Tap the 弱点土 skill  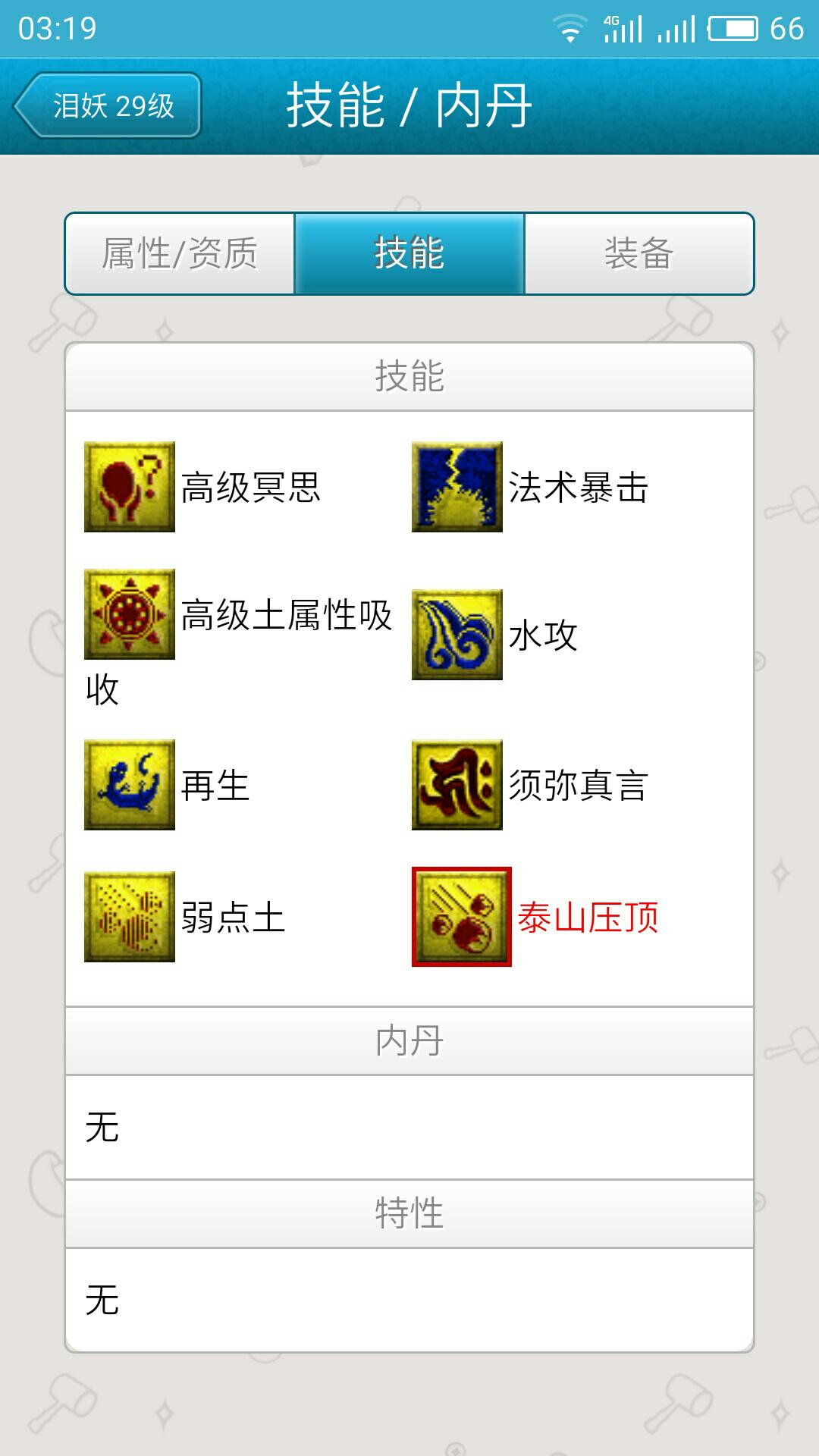130,917
